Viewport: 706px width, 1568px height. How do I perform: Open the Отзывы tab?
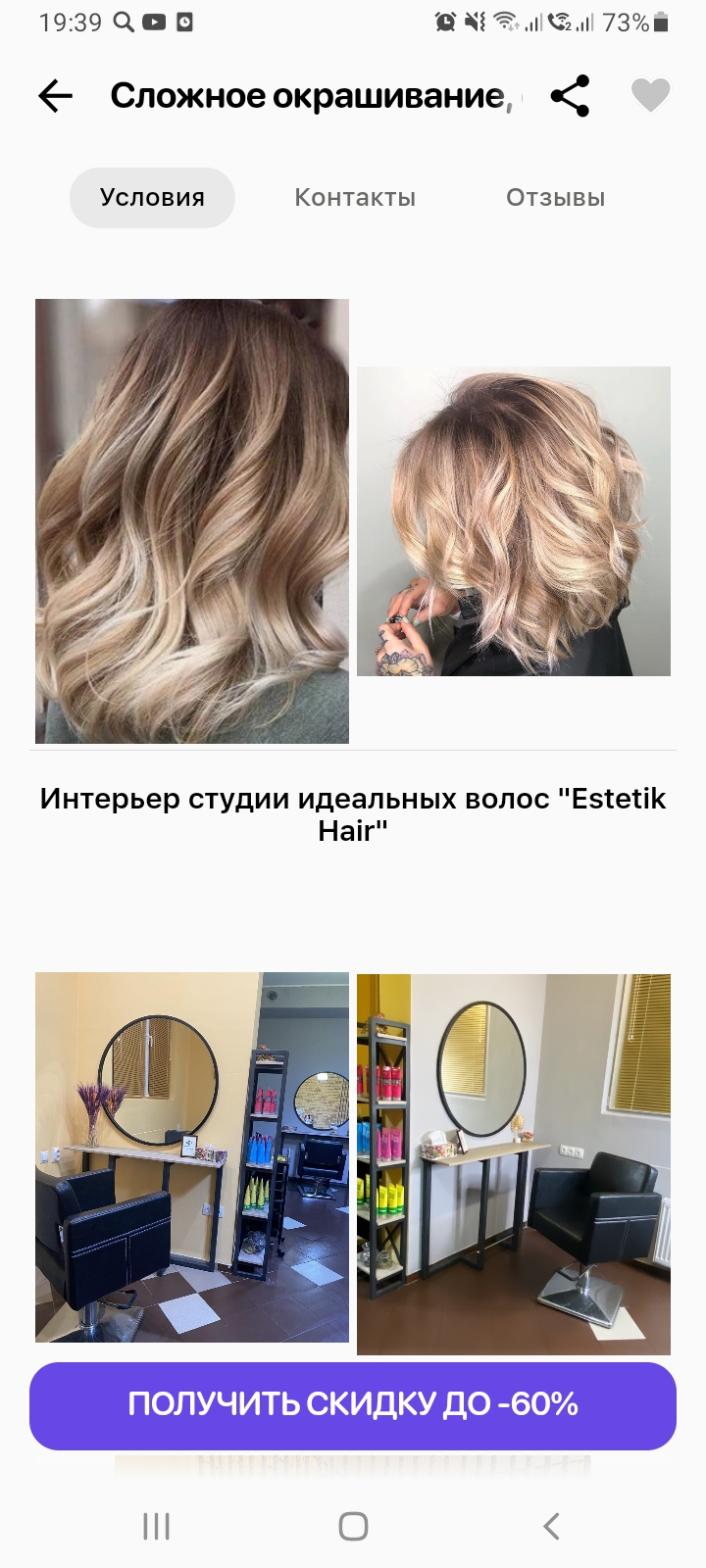[x=555, y=198]
